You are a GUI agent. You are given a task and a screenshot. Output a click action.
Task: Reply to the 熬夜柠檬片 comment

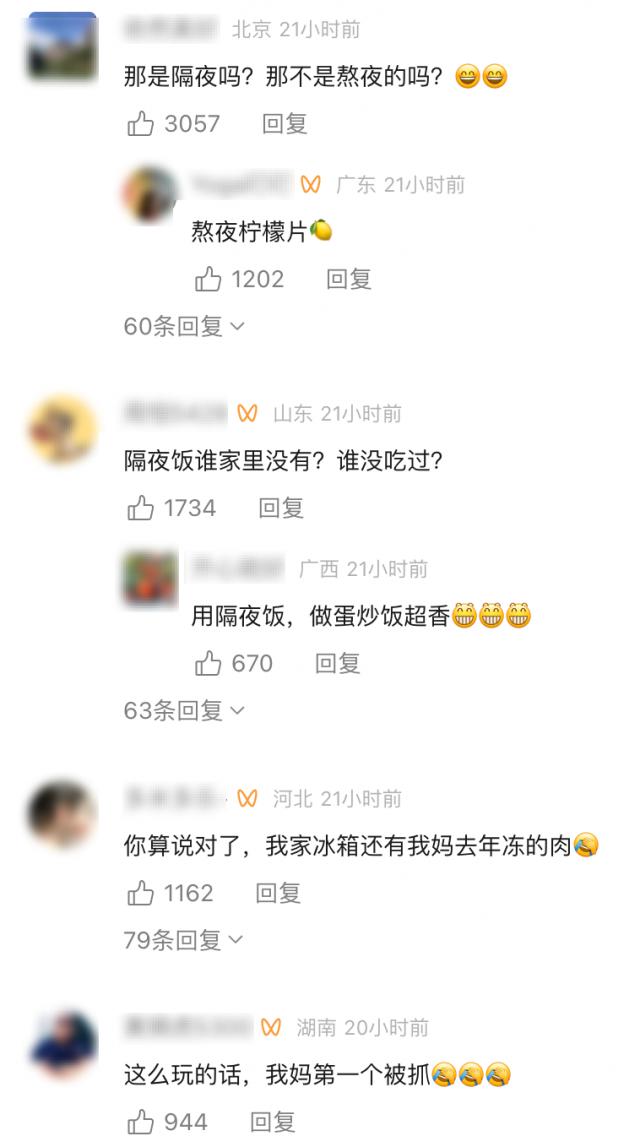point(349,279)
